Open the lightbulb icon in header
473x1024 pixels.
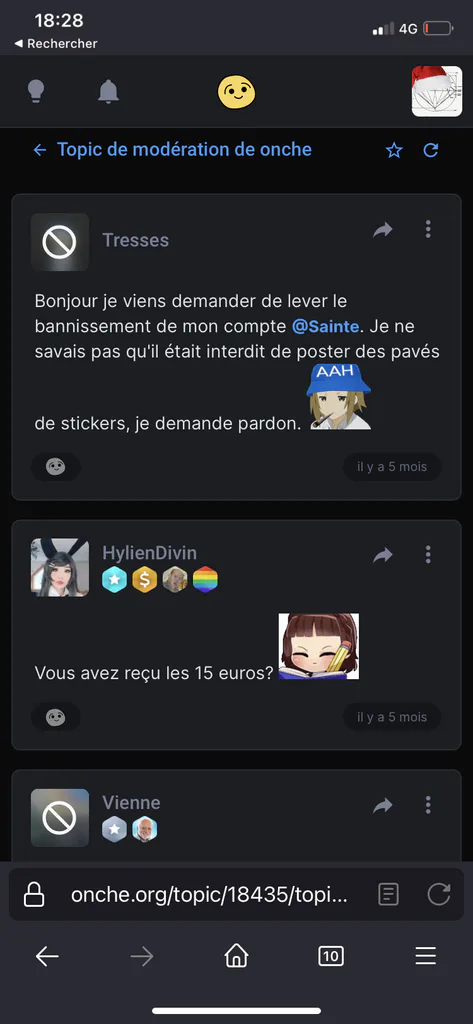pos(36,91)
